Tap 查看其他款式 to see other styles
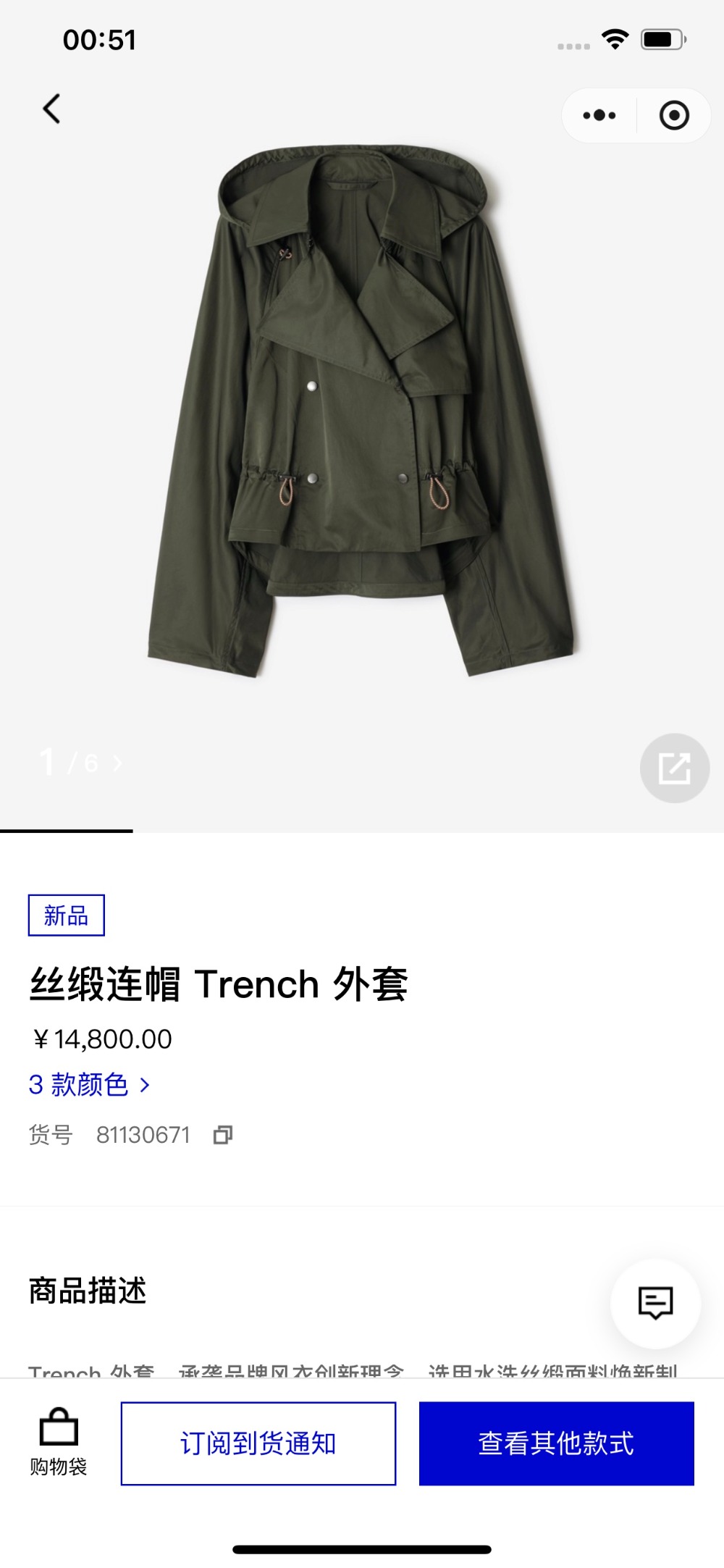This screenshot has width=724, height=1568. 556,1443
